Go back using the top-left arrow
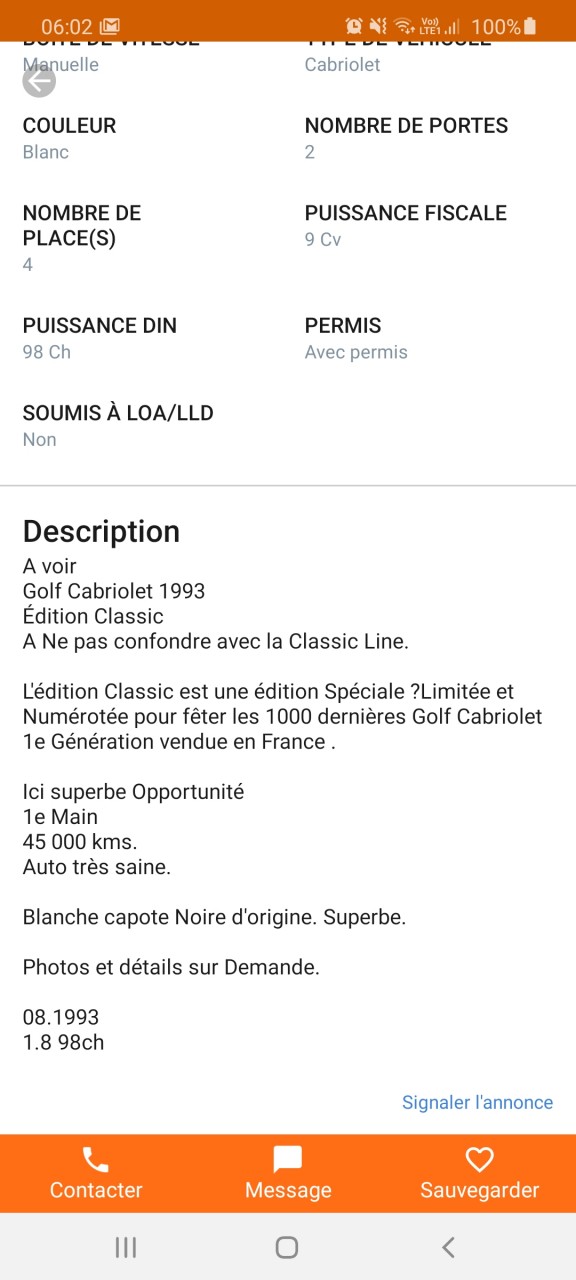Viewport: 576px width, 1280px height. pos(39,81)
